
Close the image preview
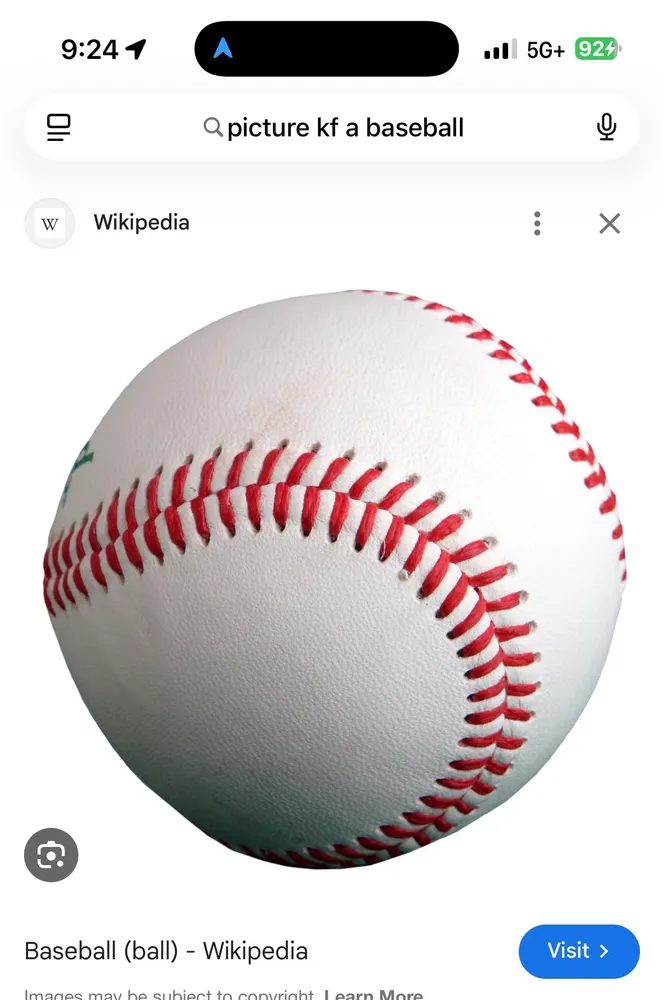click(609, 223)
